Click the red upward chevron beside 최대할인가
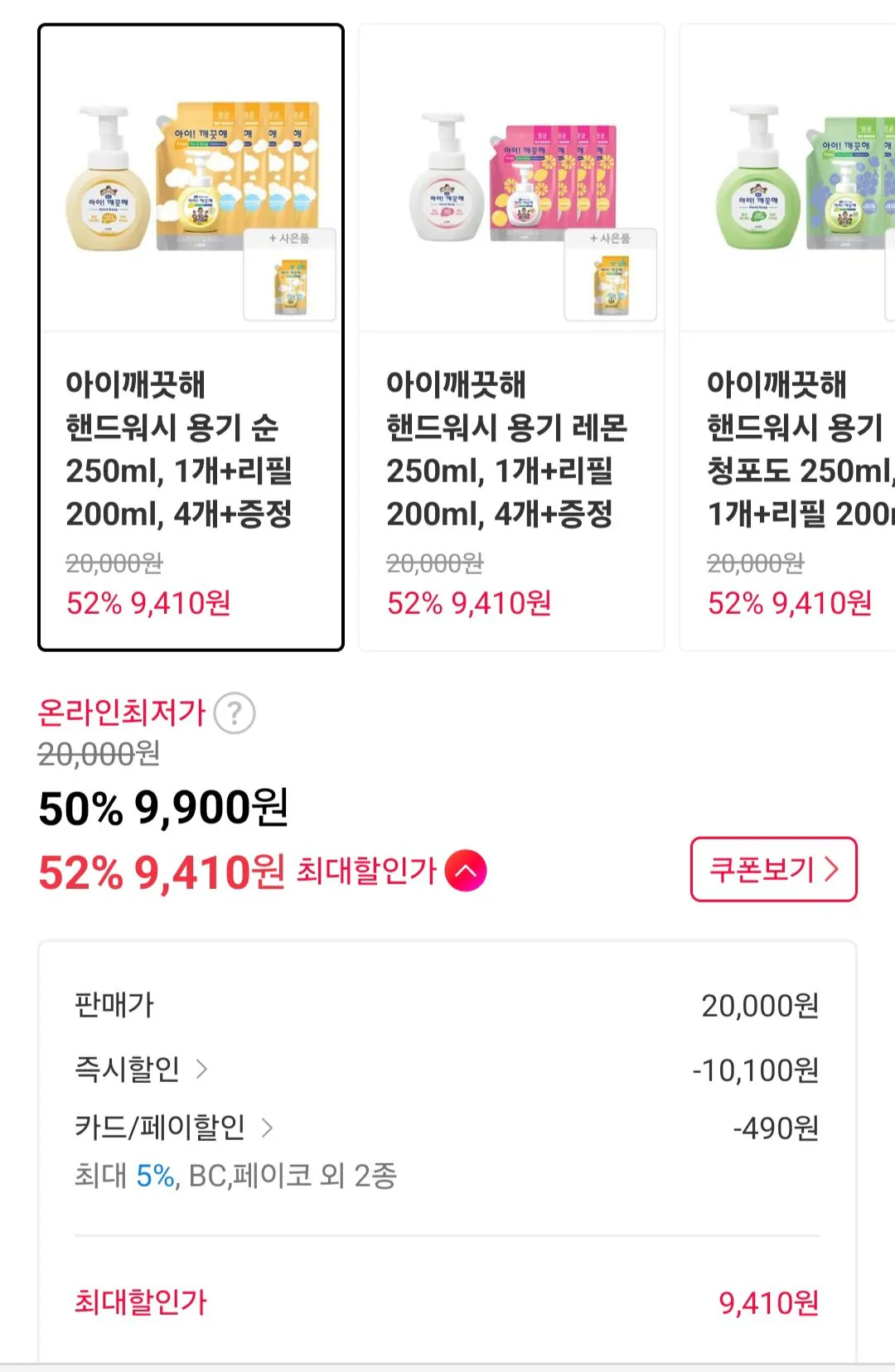 coord(467,871)
